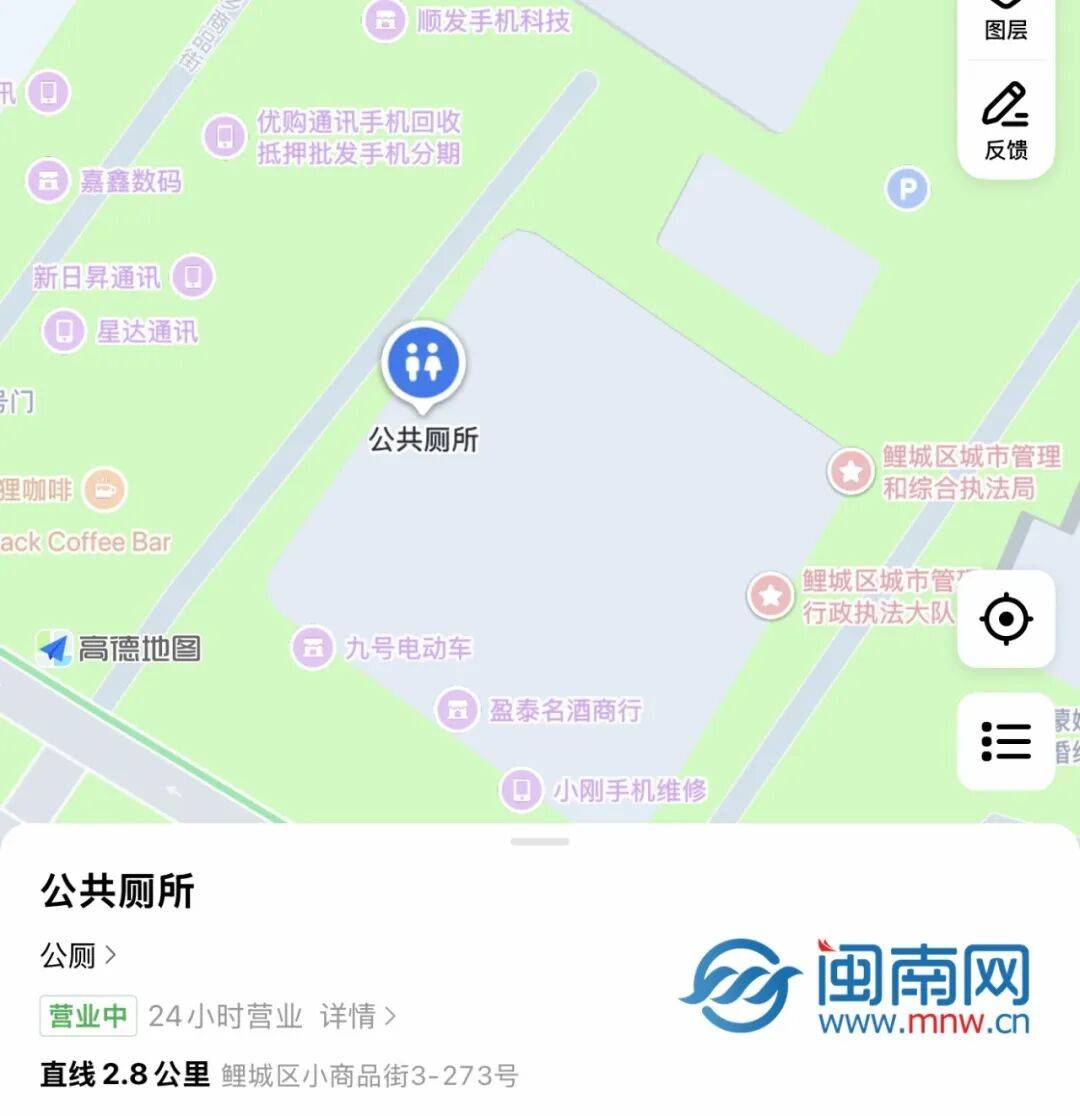Open the 图层 layers button
1080x1116 pixels.
[x=1005, y=22]
